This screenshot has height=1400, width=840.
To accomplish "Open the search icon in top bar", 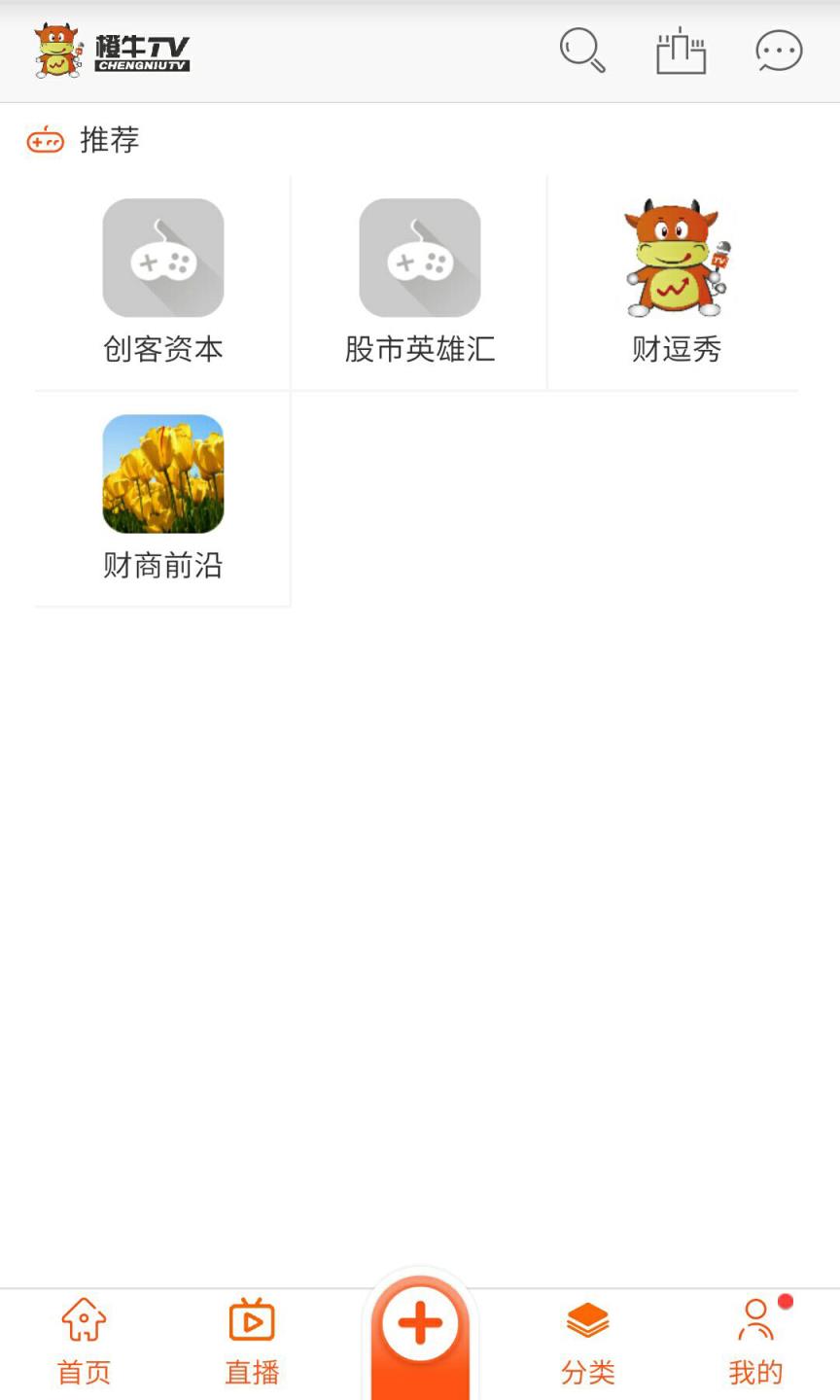I will coord(581,51).
